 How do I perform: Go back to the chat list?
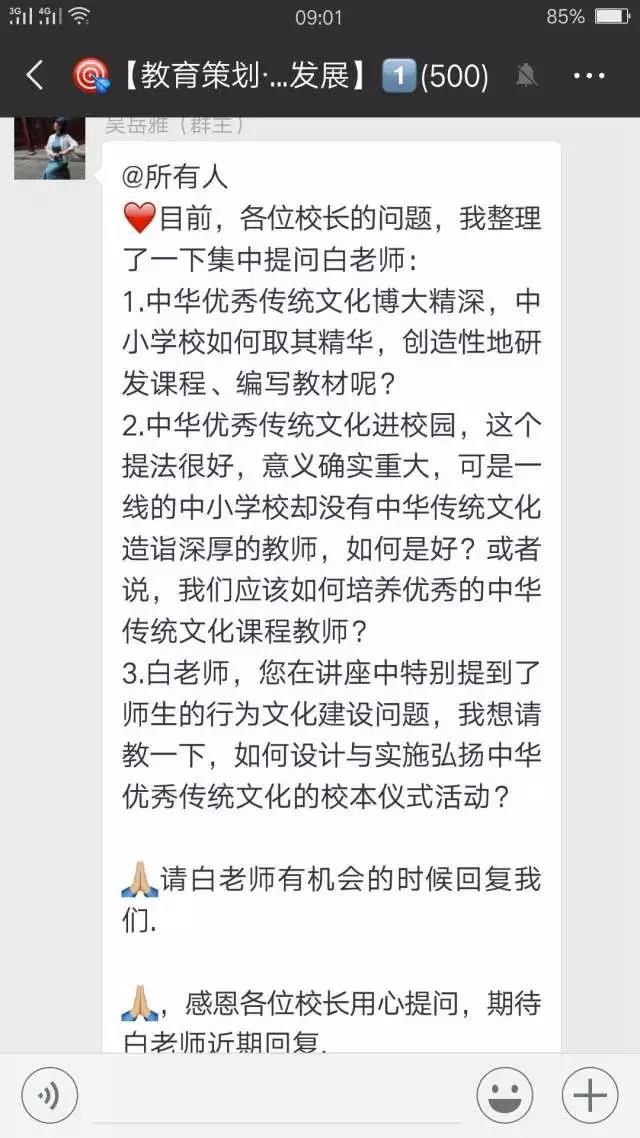pos(35,75)
